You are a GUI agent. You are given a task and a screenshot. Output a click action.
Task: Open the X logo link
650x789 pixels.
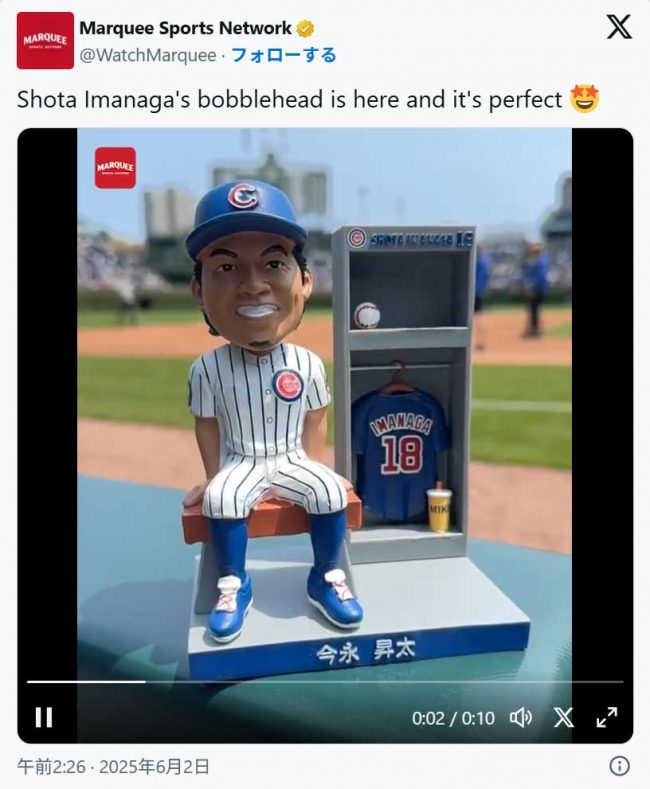point(619,27)
